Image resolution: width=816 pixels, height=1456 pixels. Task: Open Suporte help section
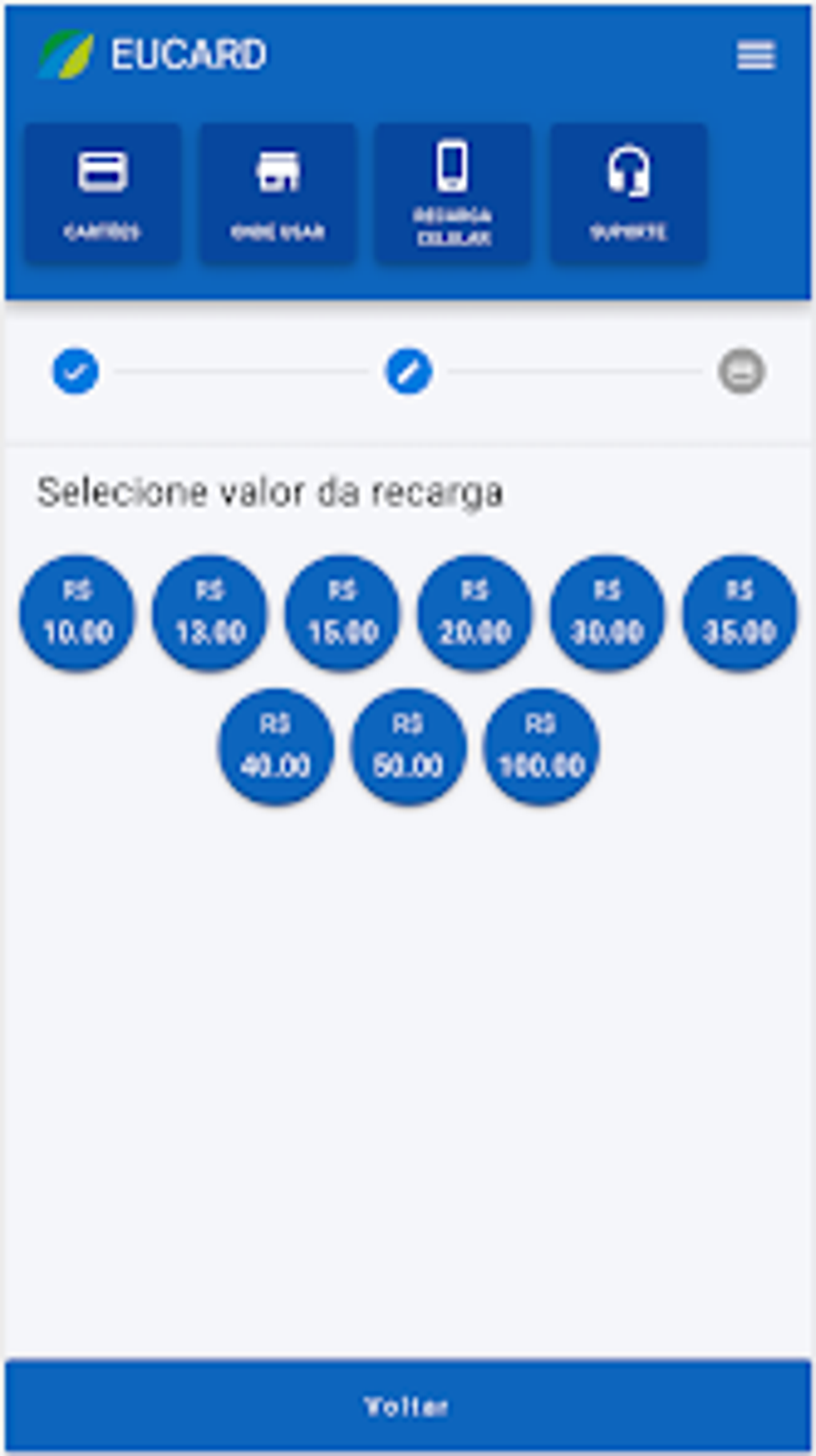628,193
